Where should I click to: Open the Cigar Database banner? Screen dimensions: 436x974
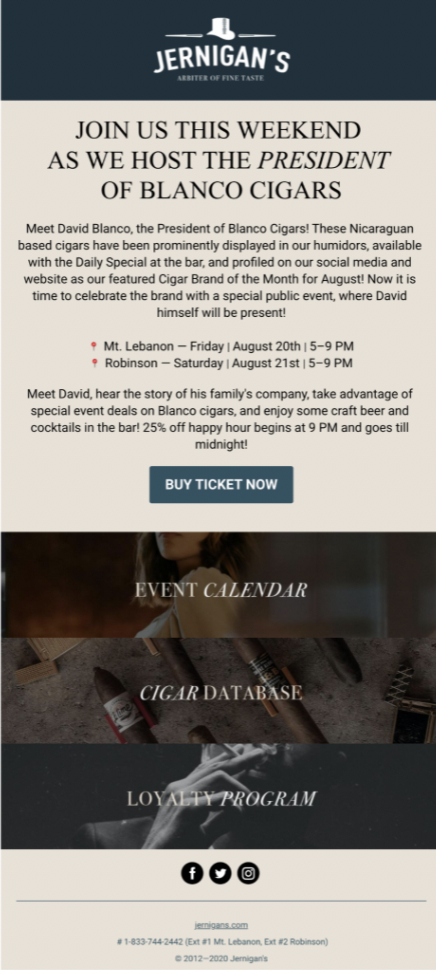tap(218, 691)
